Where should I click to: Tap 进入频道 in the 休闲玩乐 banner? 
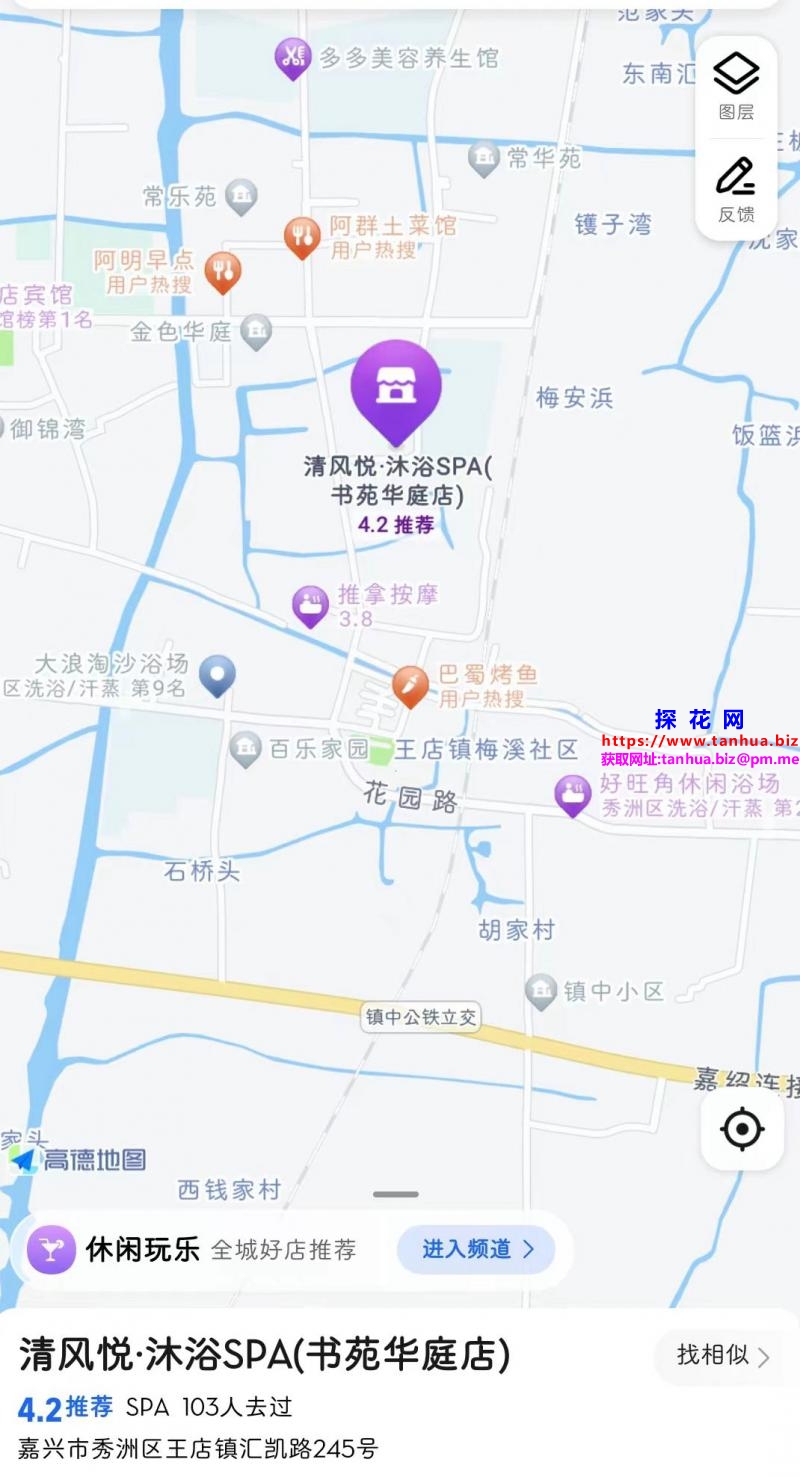pyautogui.click(x=476, y=1249)
